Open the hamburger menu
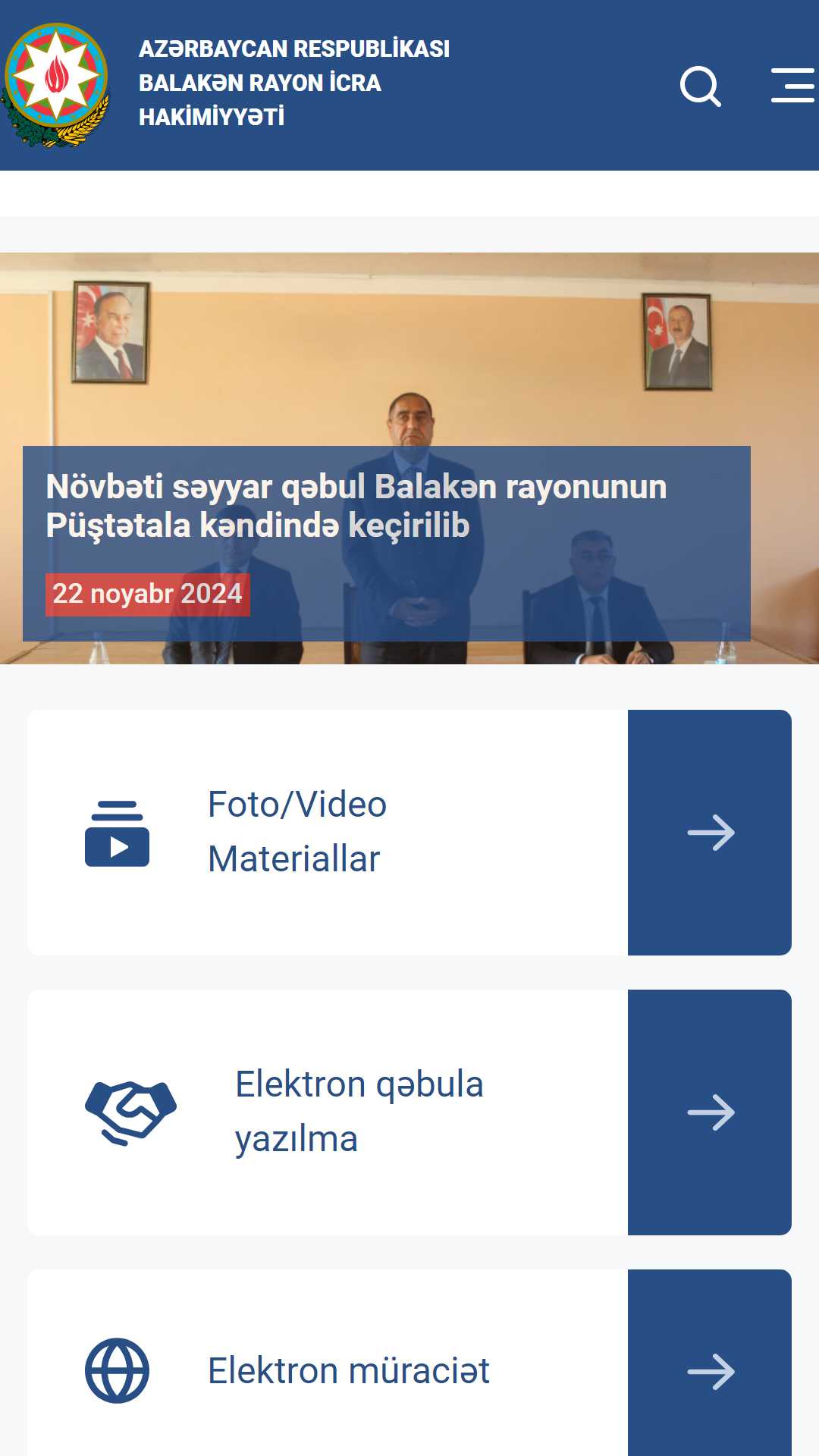The height and width of the screenshot is (1456, 819). [x=792, y=85]
